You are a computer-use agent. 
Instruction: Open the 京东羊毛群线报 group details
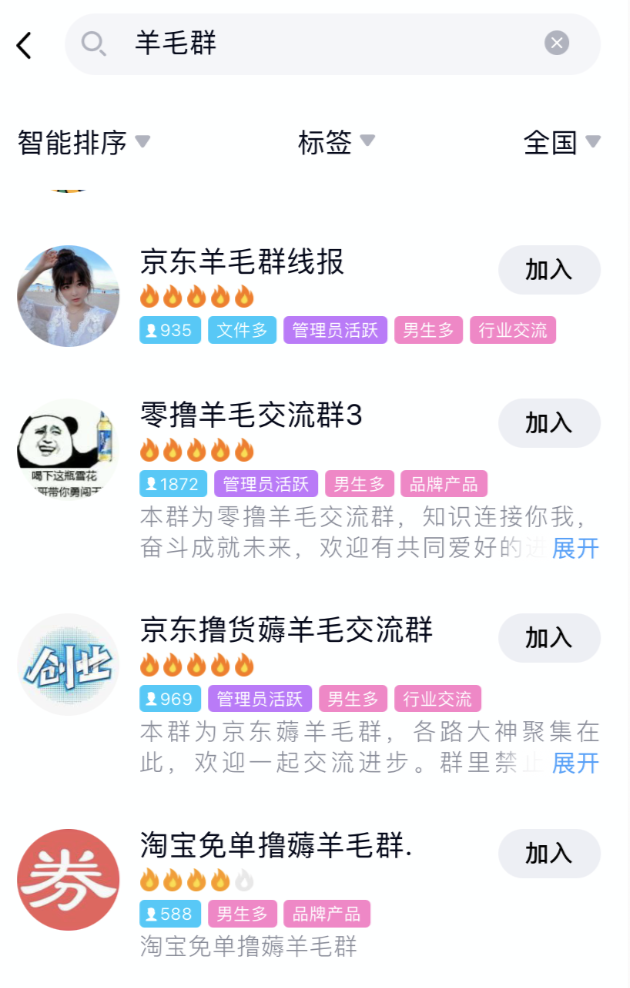(242, 262)
